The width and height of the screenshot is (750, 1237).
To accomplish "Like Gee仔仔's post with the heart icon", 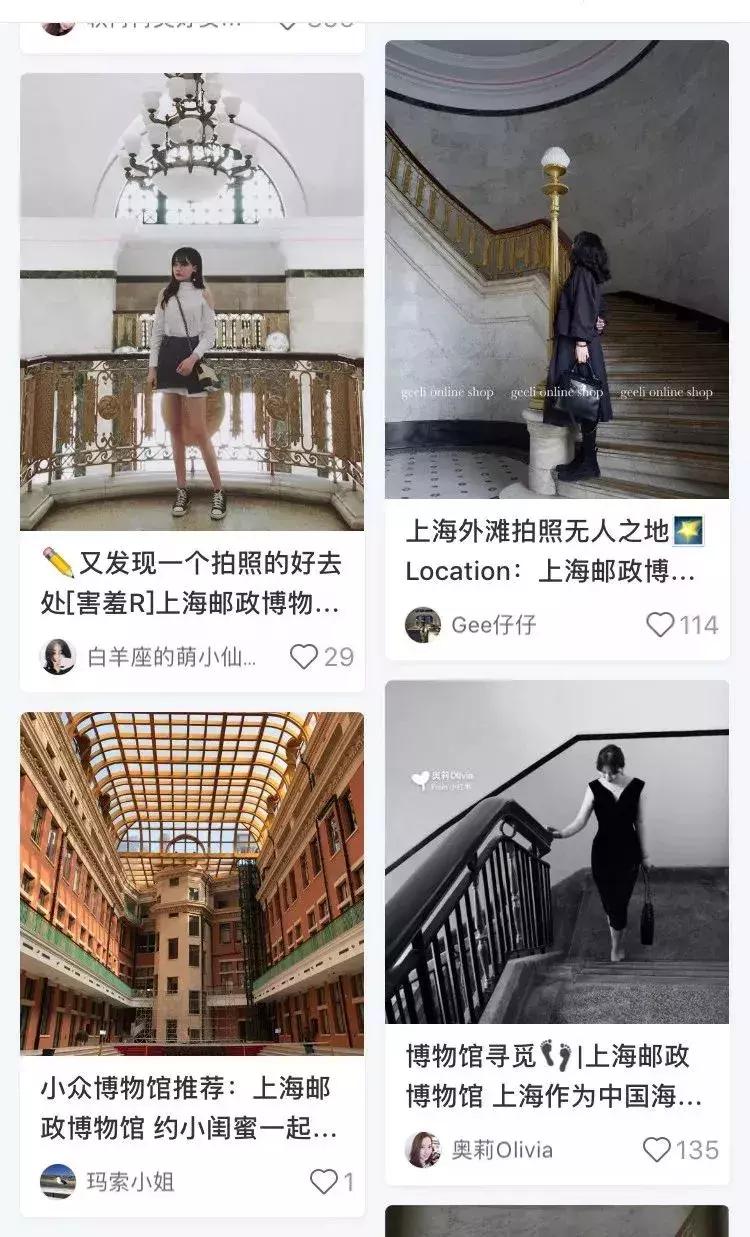I will pos(660,625).
